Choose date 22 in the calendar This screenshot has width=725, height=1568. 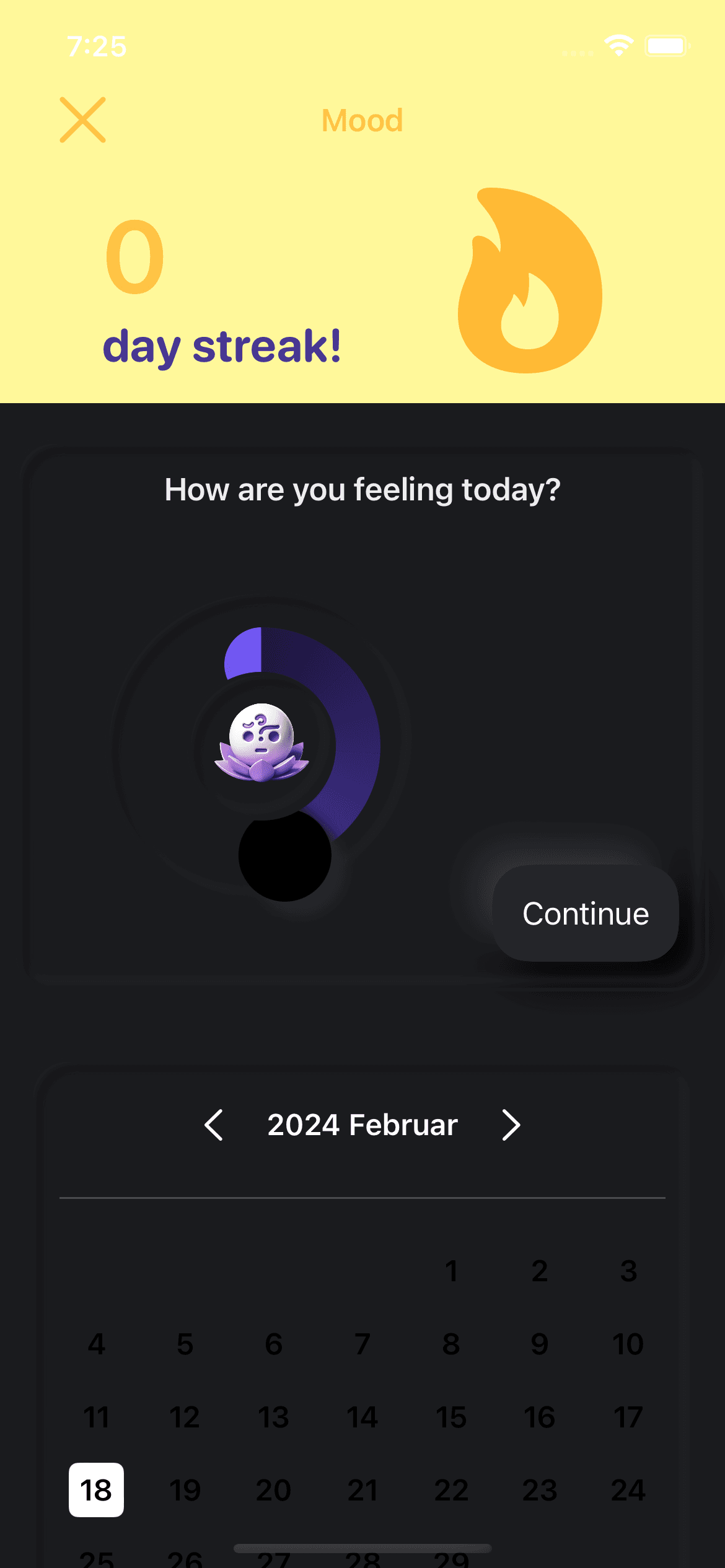pos(450,1490)
